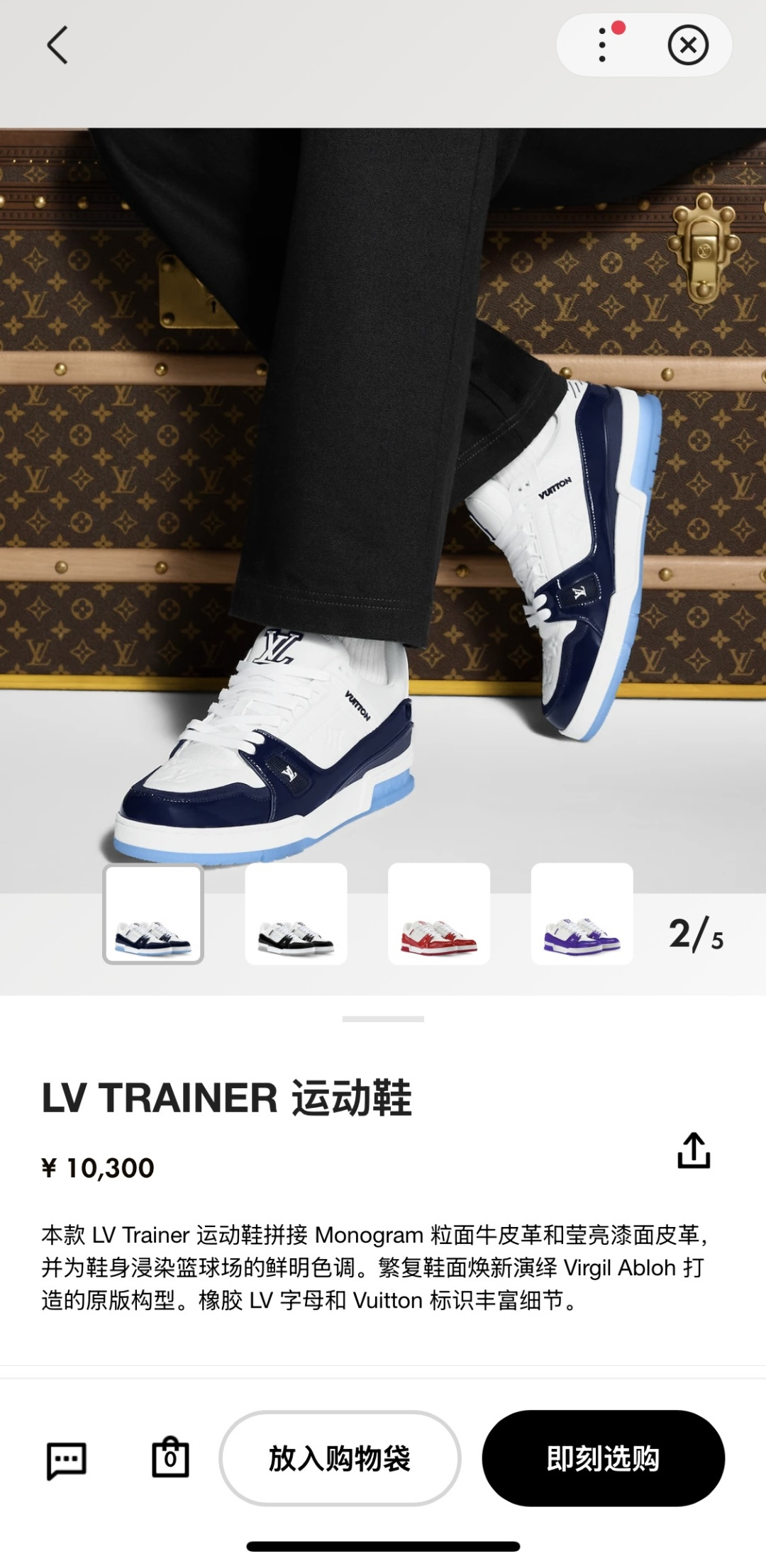
Task: Select the navy blue sneaker color
Action: point(153,914)
